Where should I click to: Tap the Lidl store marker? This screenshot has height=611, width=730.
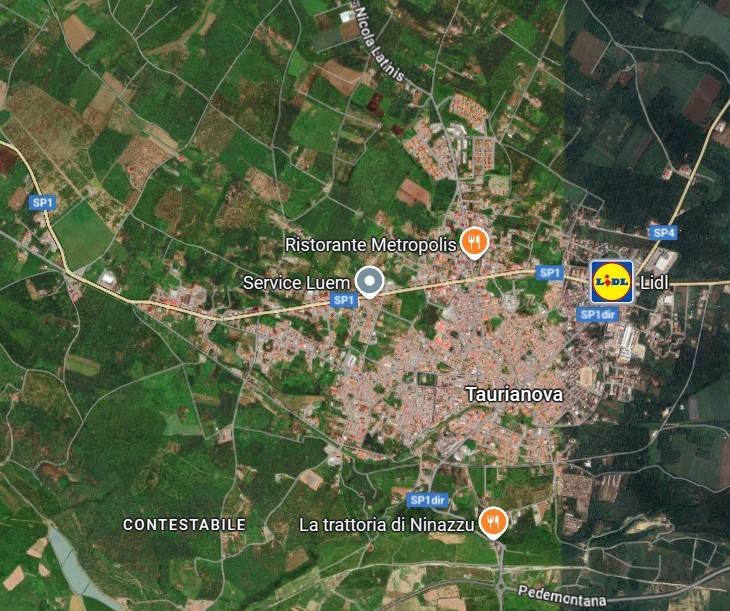click(x=611, y=282)
